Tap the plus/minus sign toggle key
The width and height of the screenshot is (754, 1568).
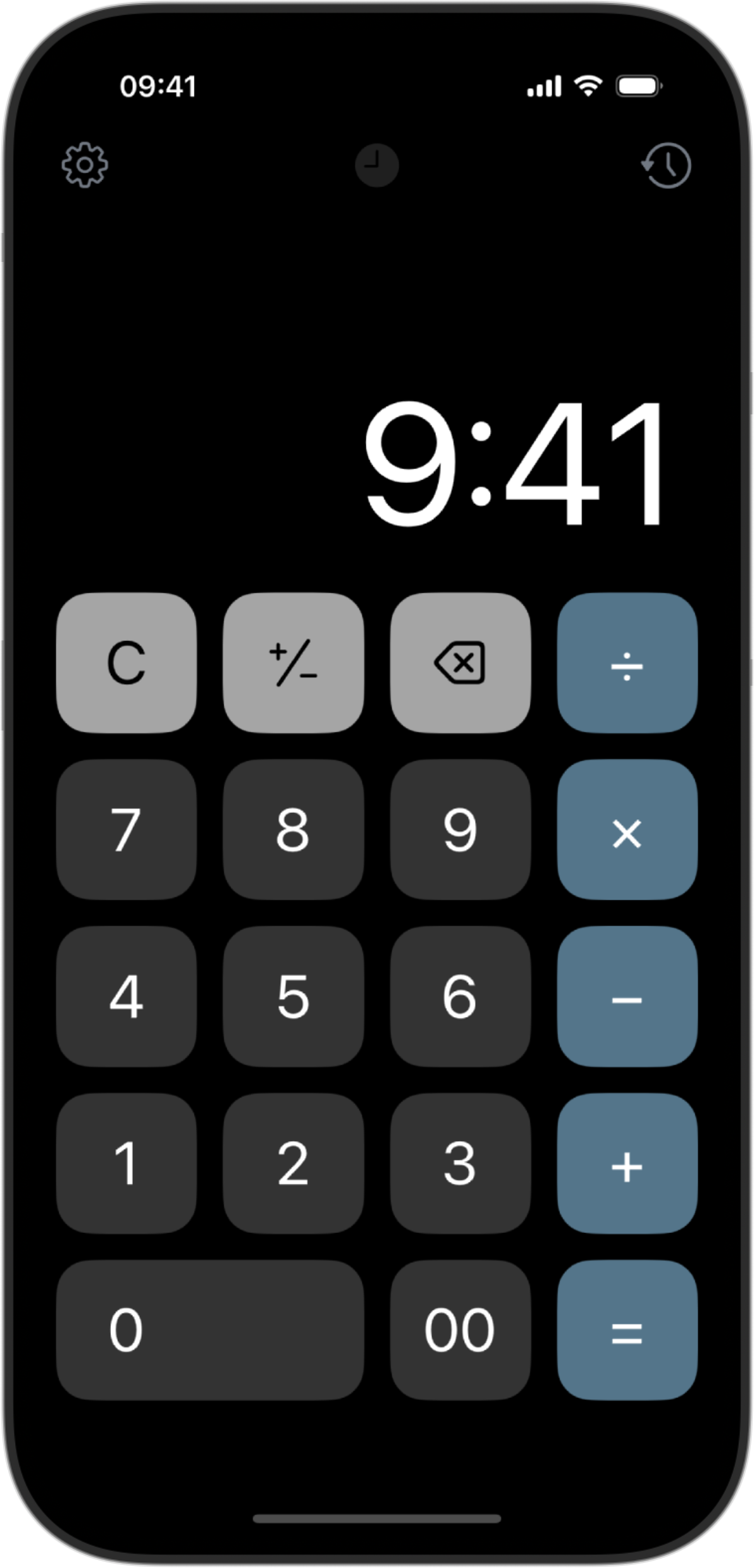click(294, 664)
